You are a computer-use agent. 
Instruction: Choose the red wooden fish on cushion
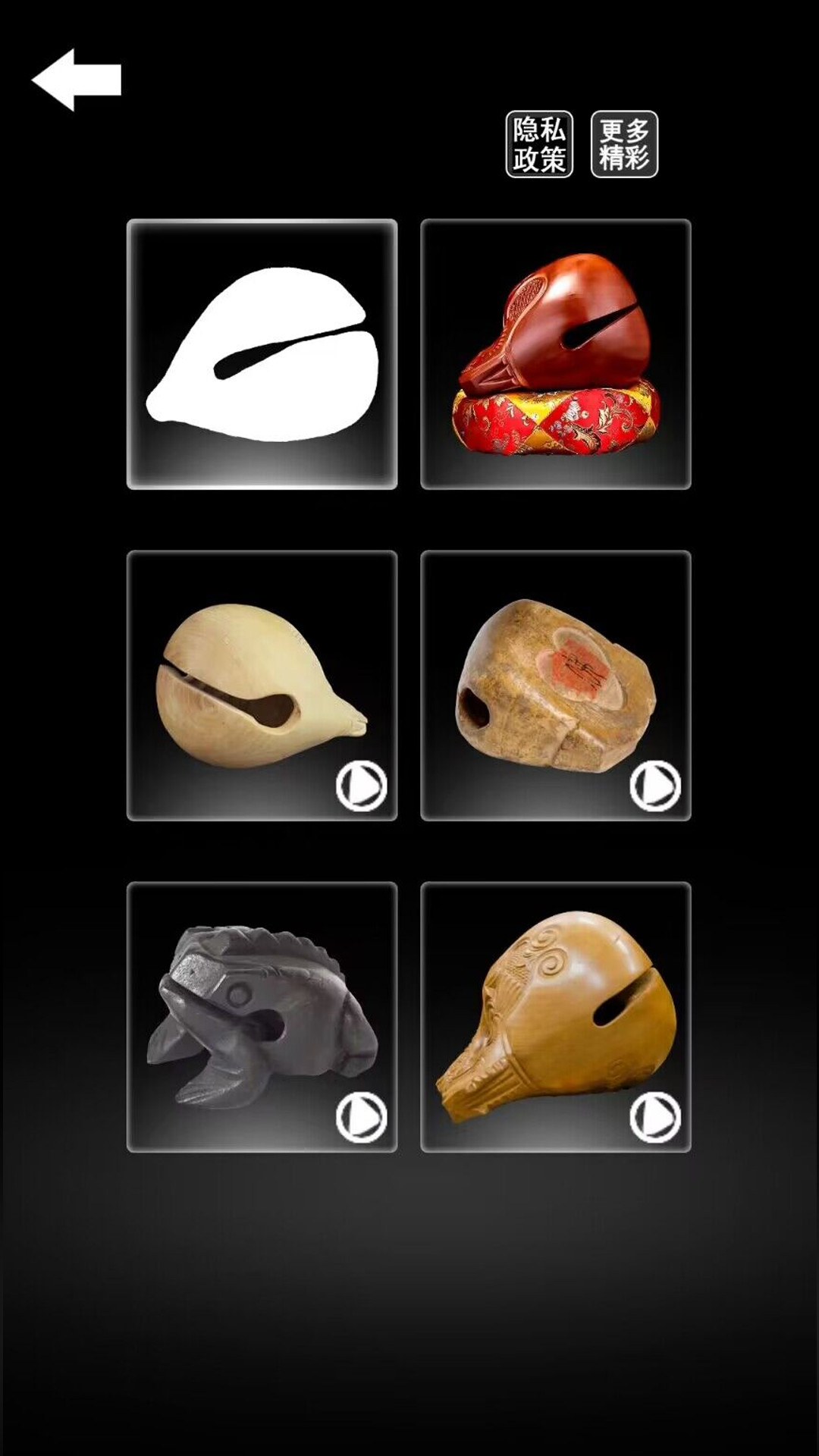coord(556,354)
